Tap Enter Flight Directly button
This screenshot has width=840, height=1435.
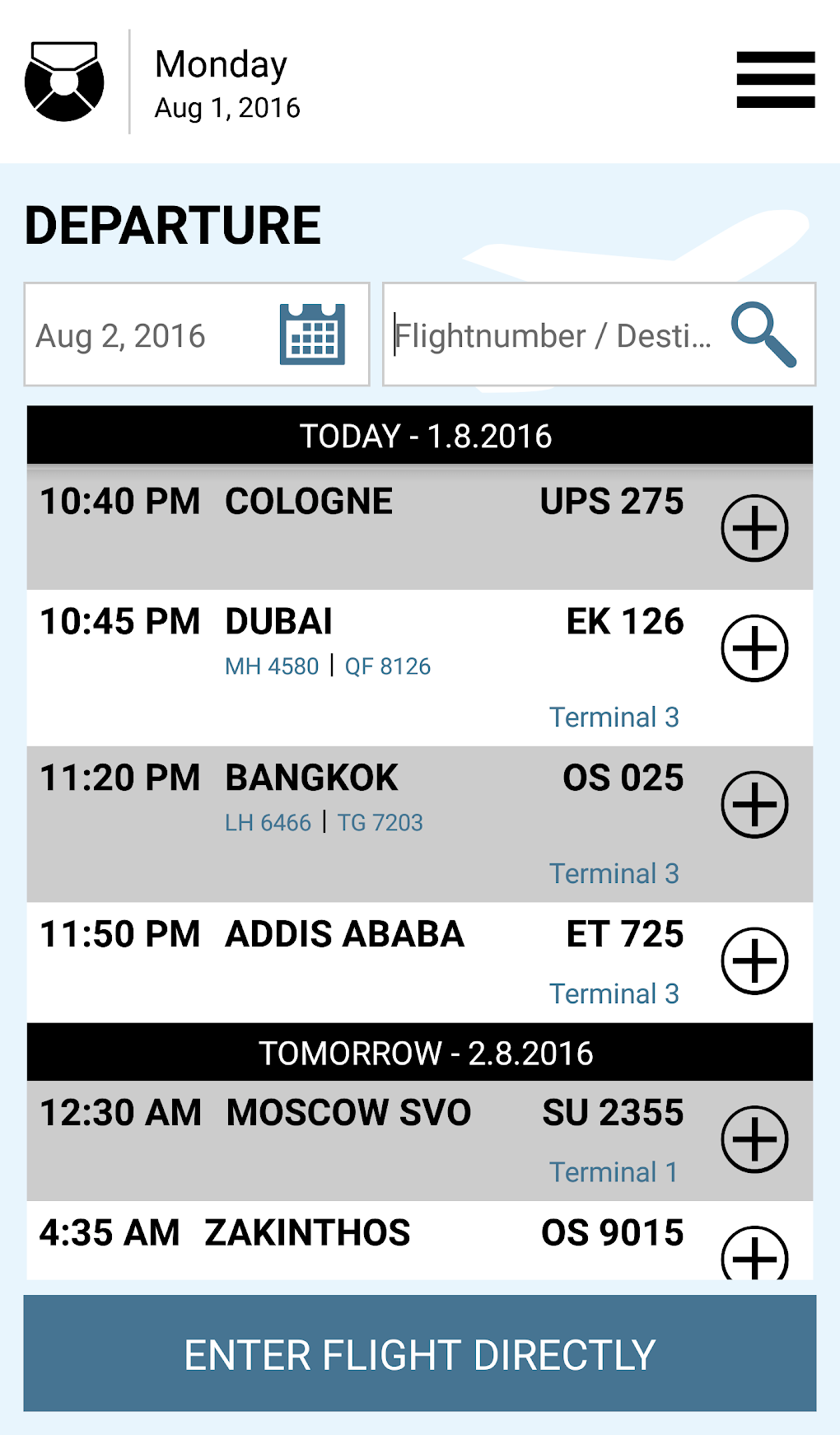[x=420, y=1353]
